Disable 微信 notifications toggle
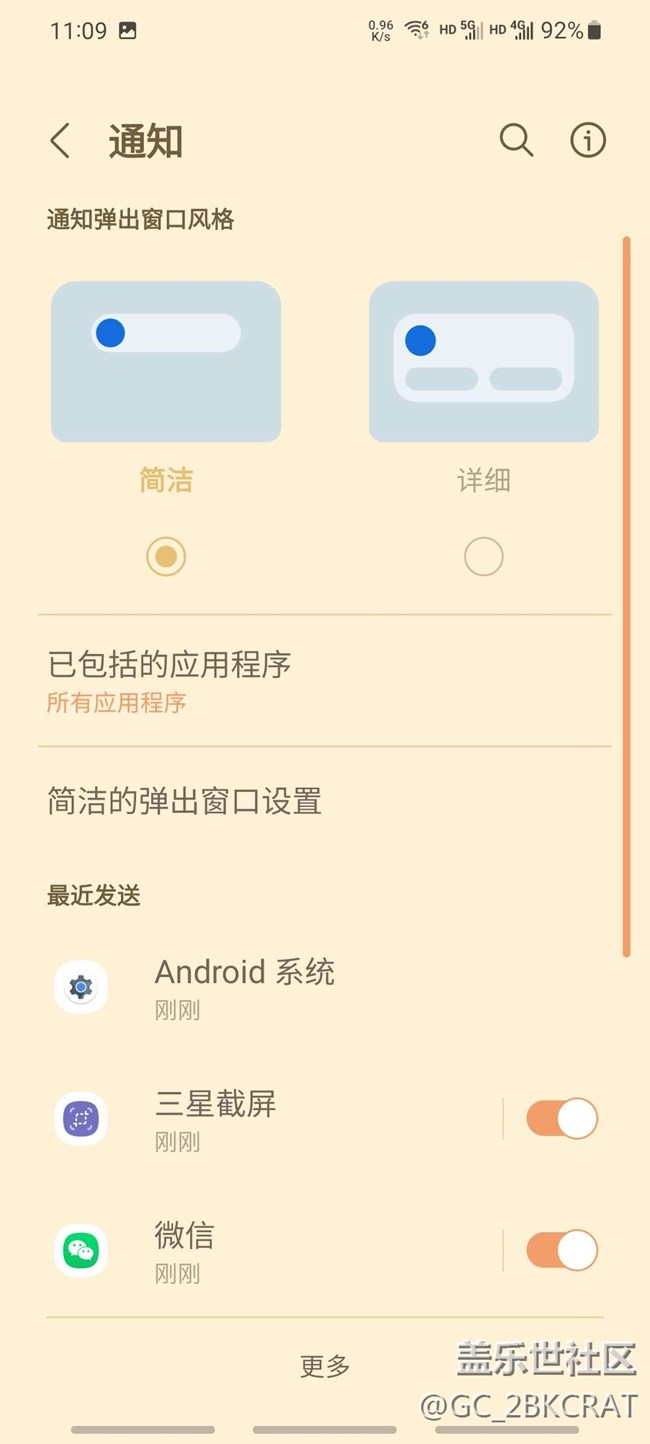The image size is (650, 1444). (562, 1251)
